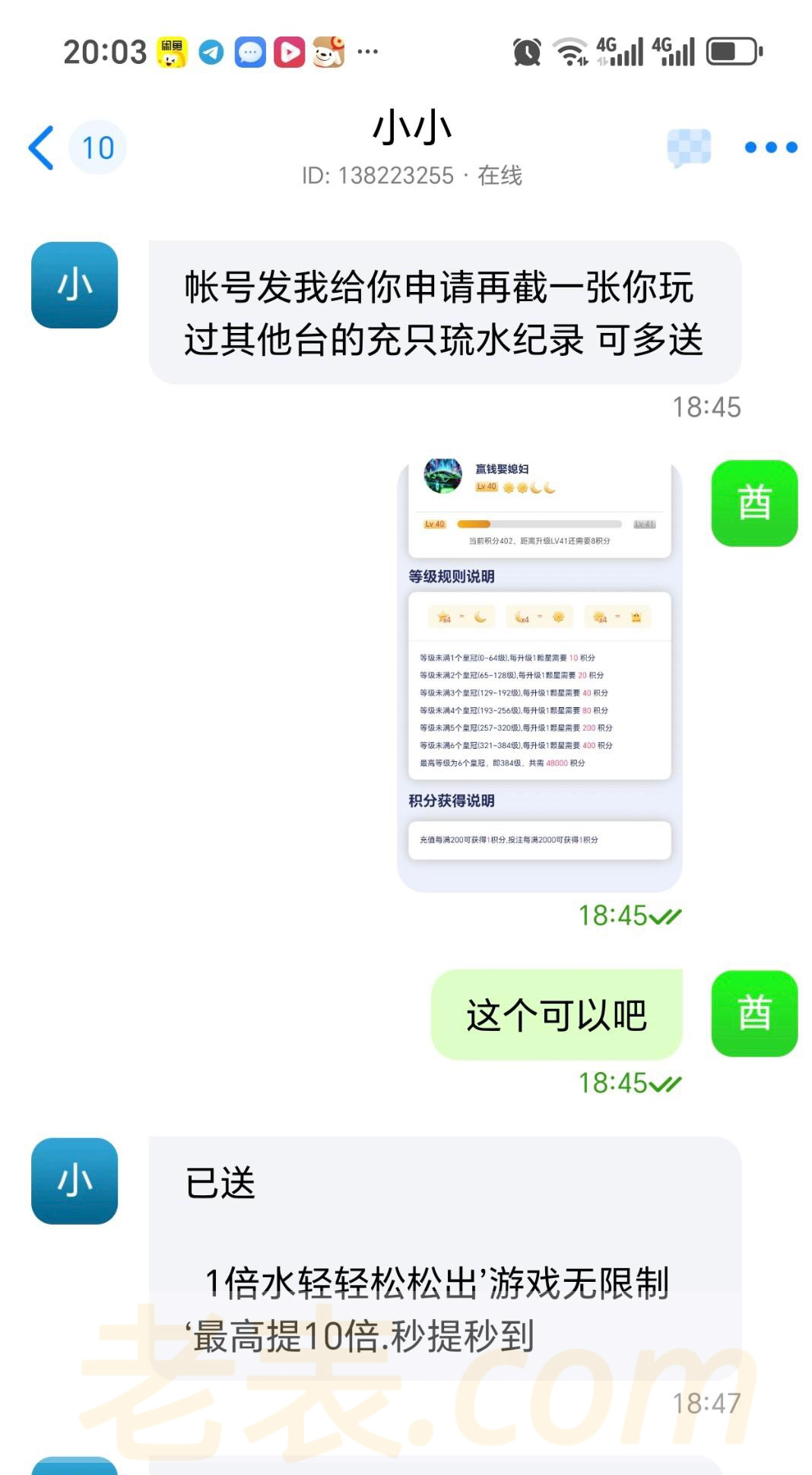Open 小小's avatar beside 帐号发我 message

tap(75, 285)
